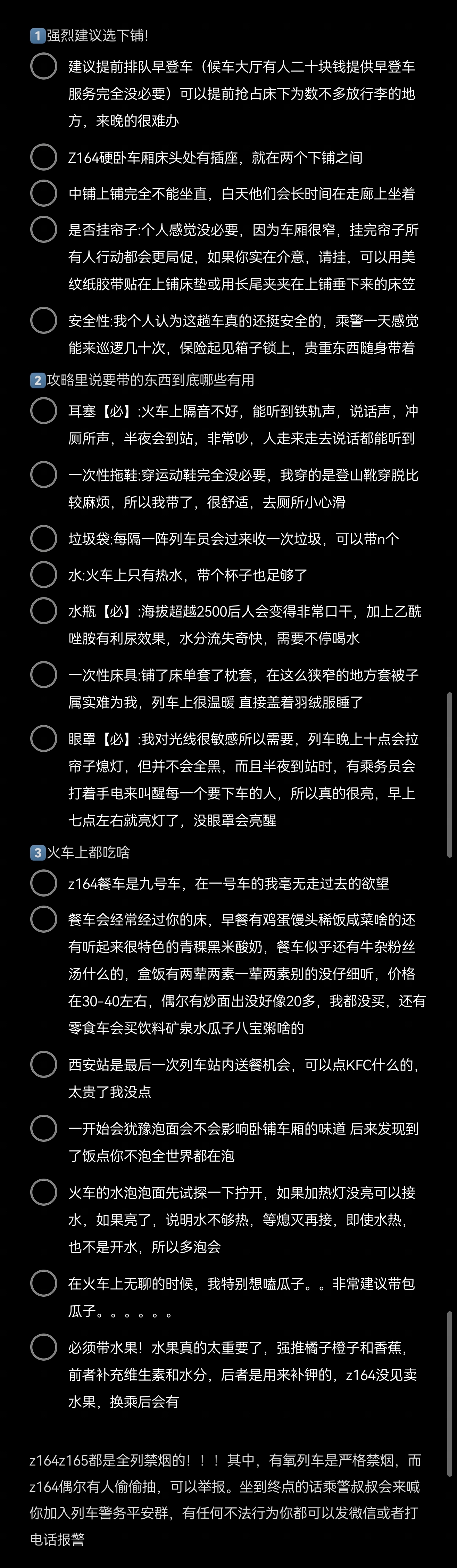
Task: Check the 想嗑瓜子 item
Action: [44, 1283]
